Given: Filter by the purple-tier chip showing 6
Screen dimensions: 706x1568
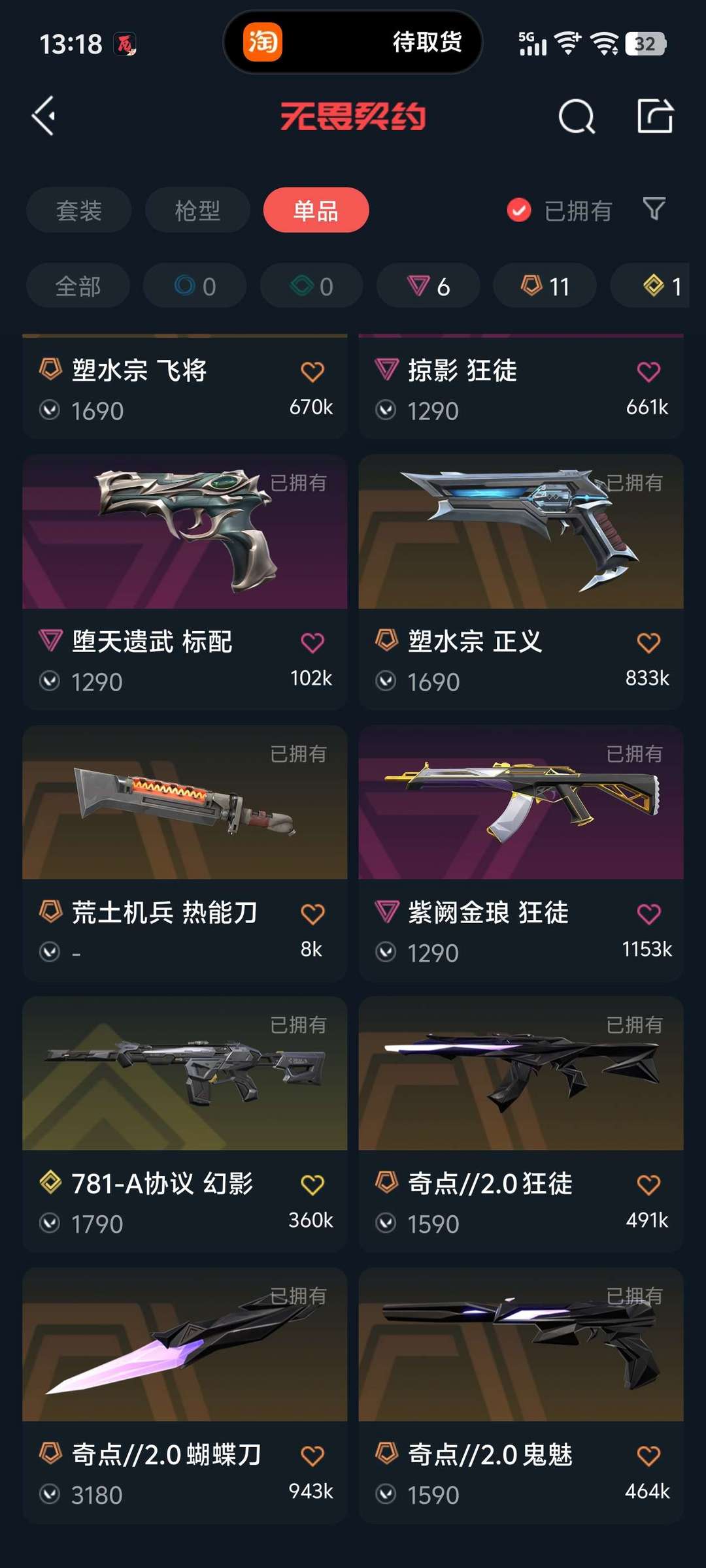Looking at the screenshot, I should (x=428, y=286).
